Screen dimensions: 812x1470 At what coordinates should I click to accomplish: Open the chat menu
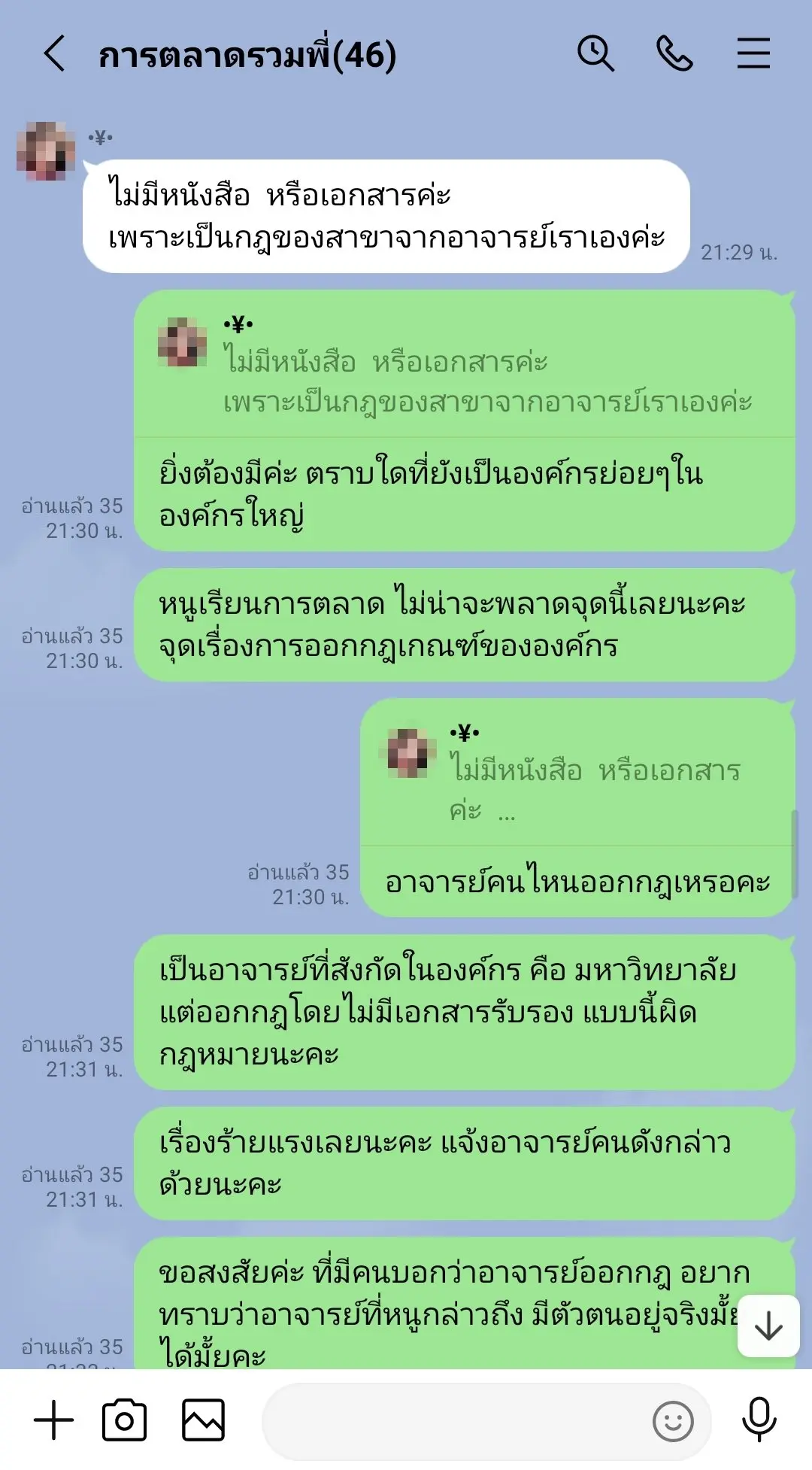(753, 54)
